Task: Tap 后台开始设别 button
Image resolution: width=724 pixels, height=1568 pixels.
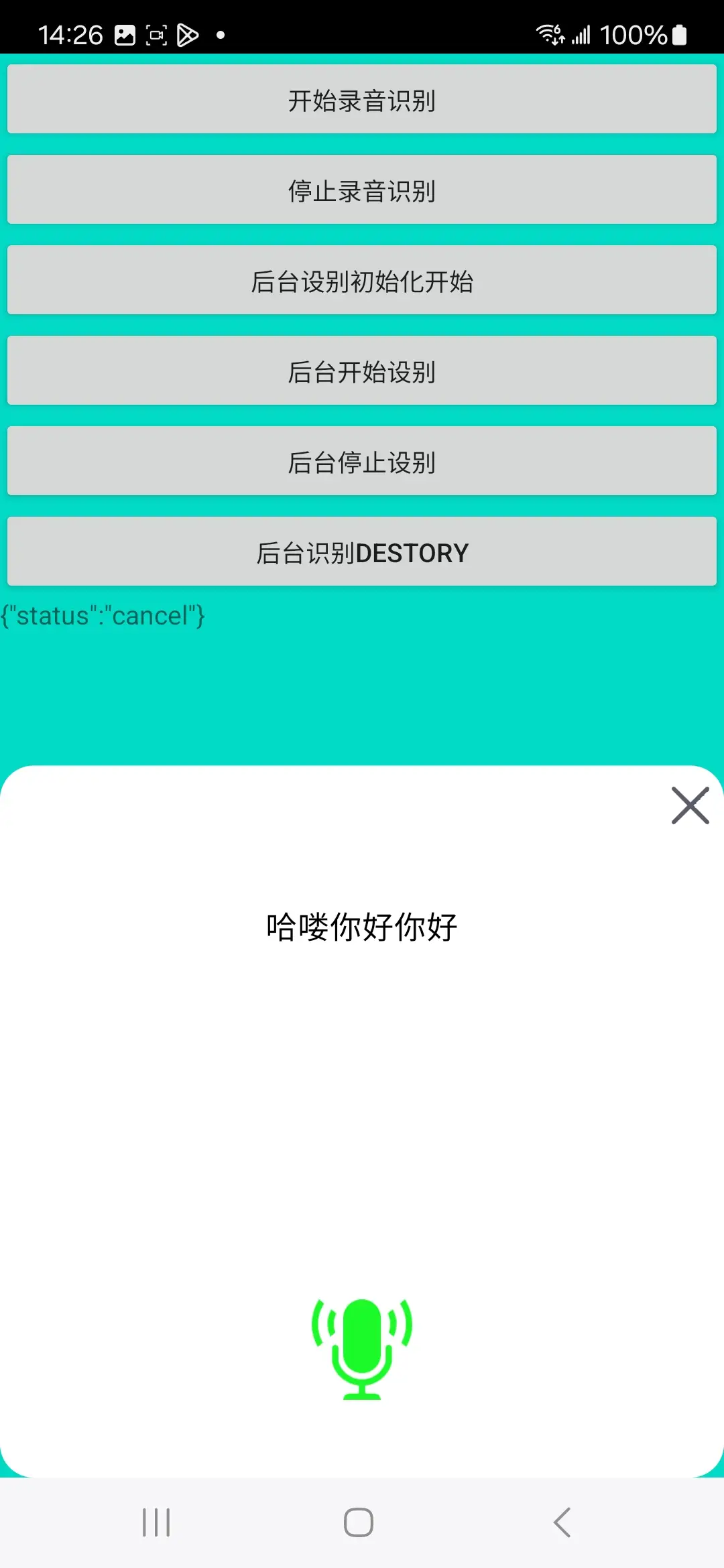Action: point(362,371)
